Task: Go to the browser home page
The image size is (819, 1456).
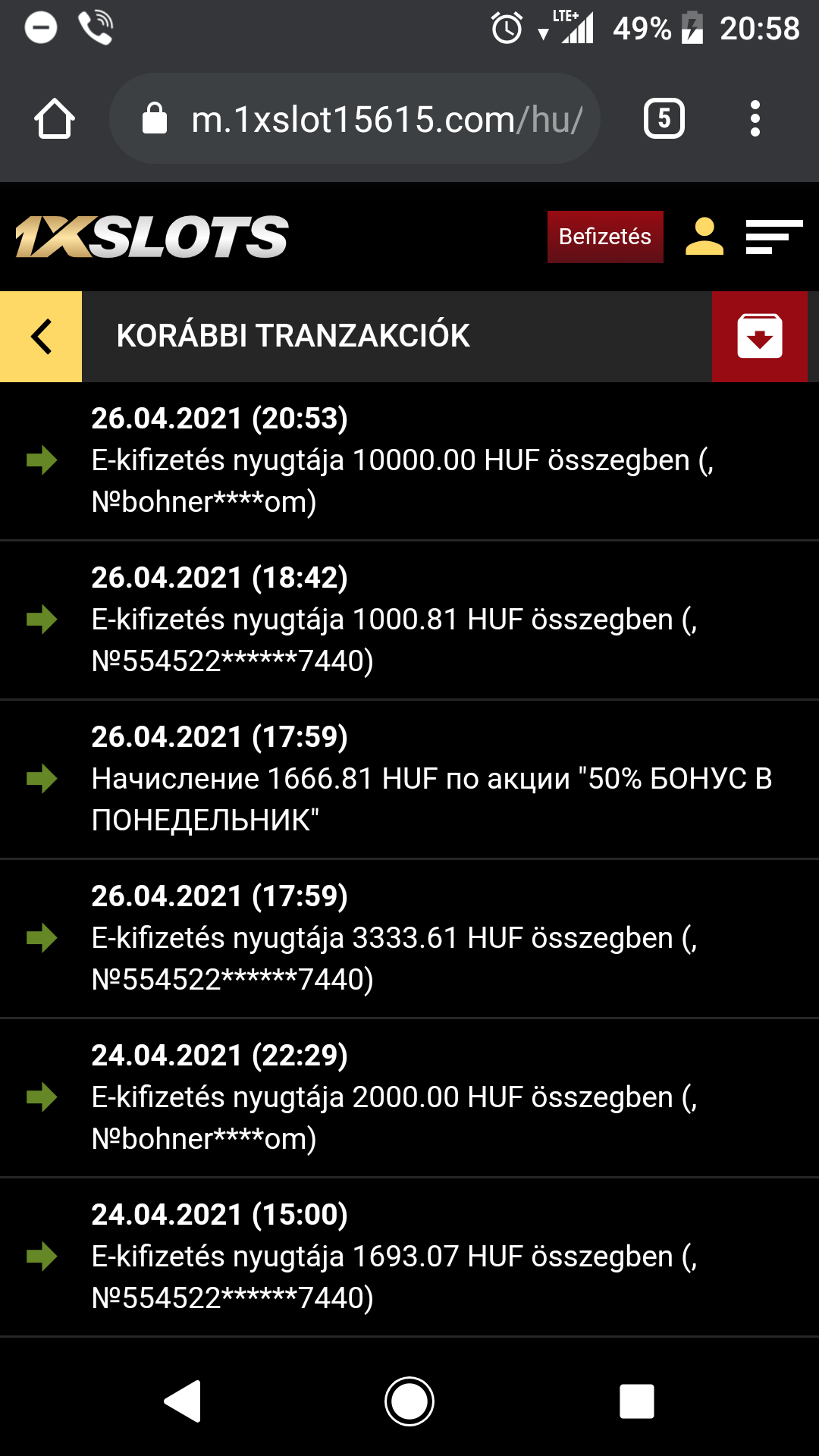Action: coord(55,119)
